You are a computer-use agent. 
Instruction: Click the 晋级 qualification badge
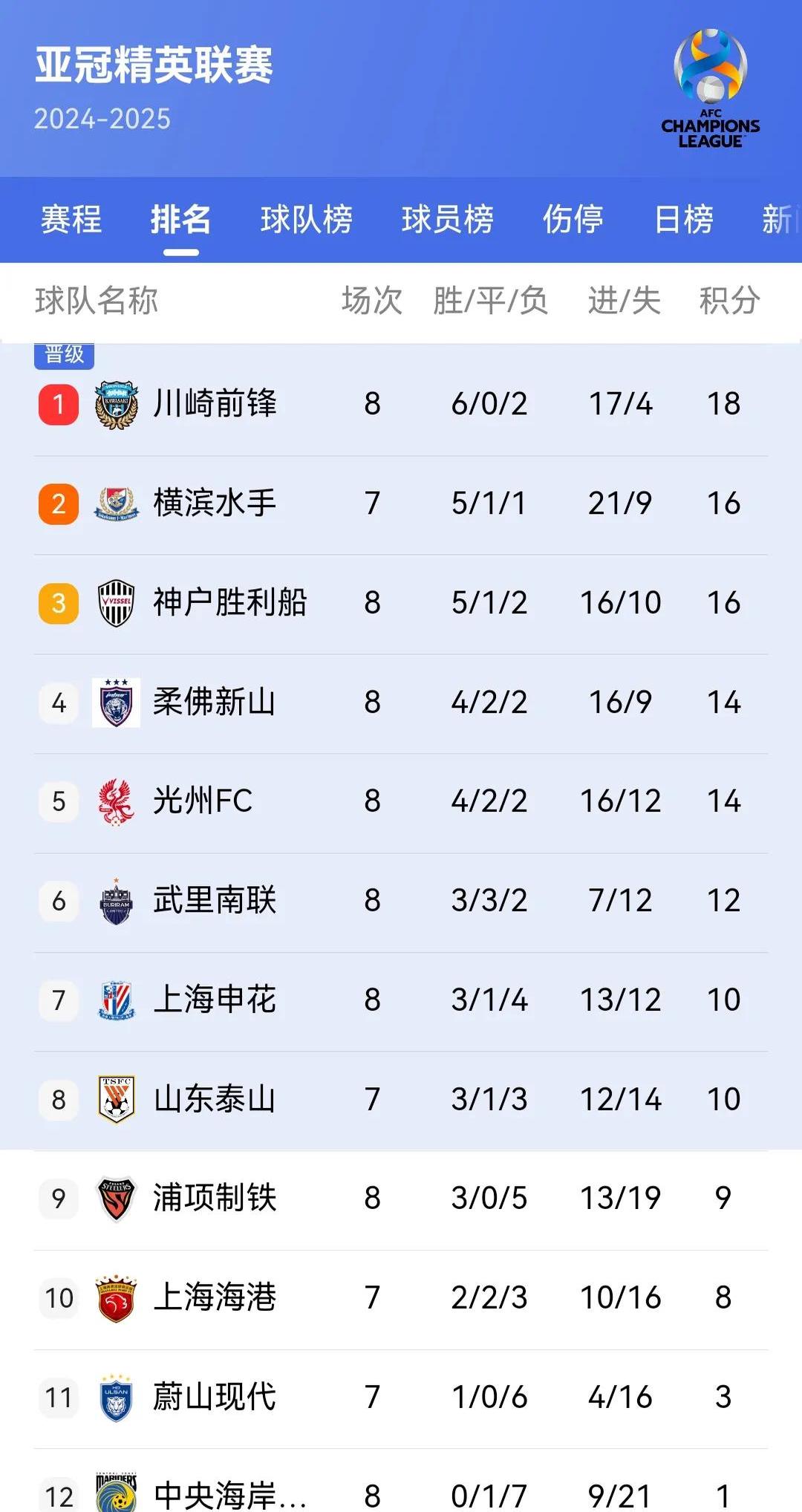coord(65,354)
